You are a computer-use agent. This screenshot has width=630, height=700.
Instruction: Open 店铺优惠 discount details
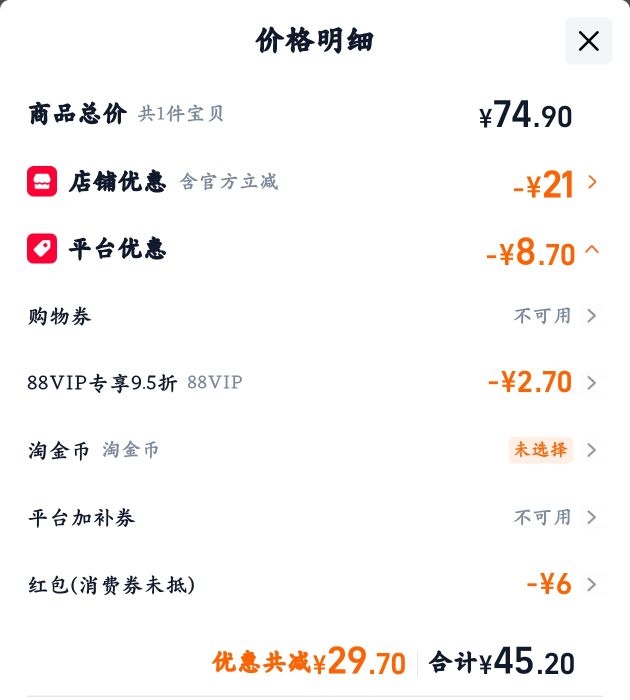click(313, 183)
